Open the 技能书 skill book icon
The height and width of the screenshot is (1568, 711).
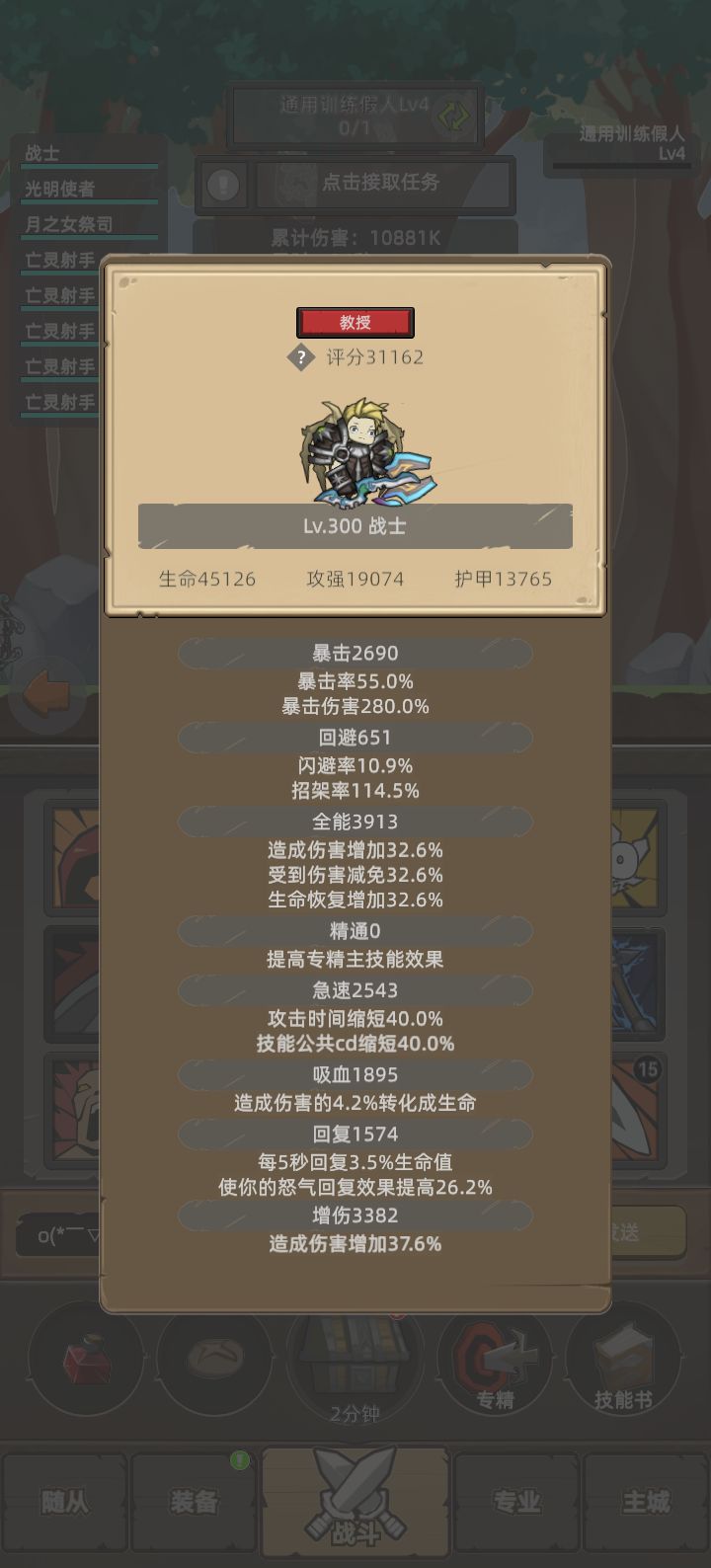[x=625, y=1363]
